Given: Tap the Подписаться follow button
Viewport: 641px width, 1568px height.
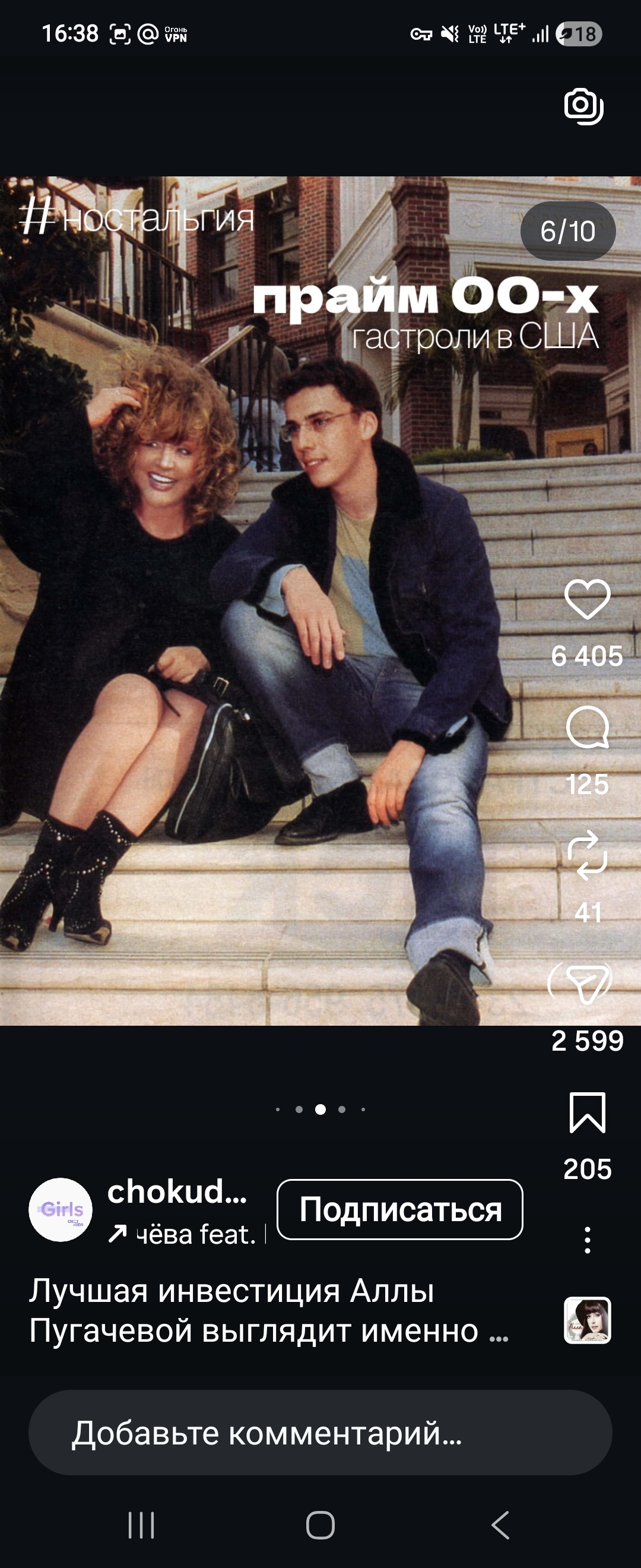Looking at the screenshot, I should pos(399,1209).
